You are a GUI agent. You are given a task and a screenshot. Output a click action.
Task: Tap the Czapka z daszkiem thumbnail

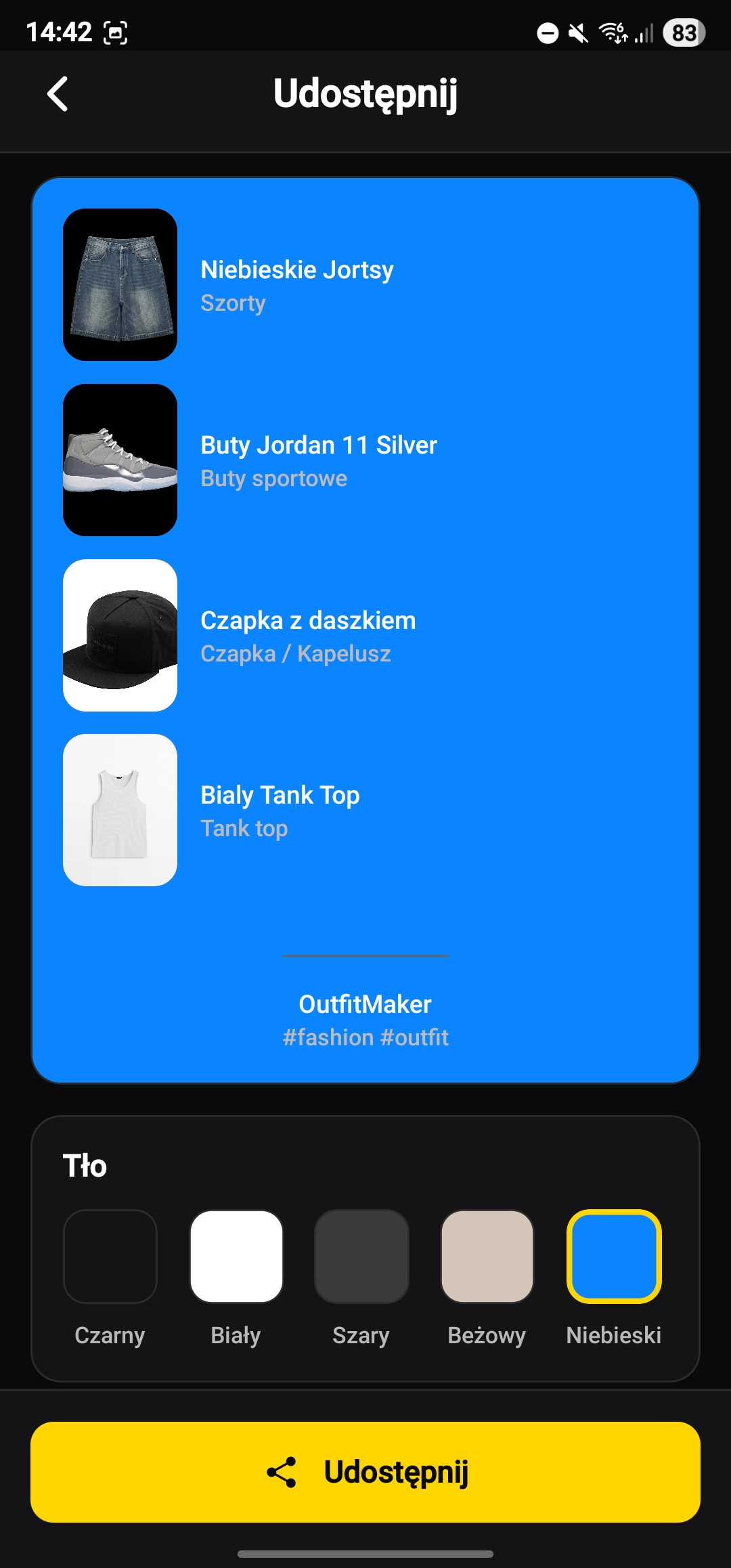coord(120,634)
